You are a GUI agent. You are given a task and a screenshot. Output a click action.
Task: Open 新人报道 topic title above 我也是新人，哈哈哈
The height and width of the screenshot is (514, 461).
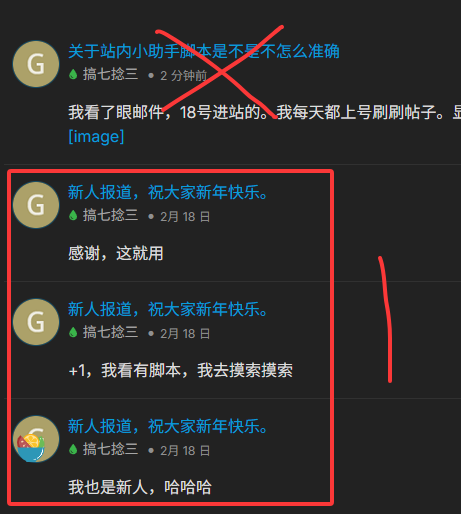pyautogui.click(x=168, y=426)
